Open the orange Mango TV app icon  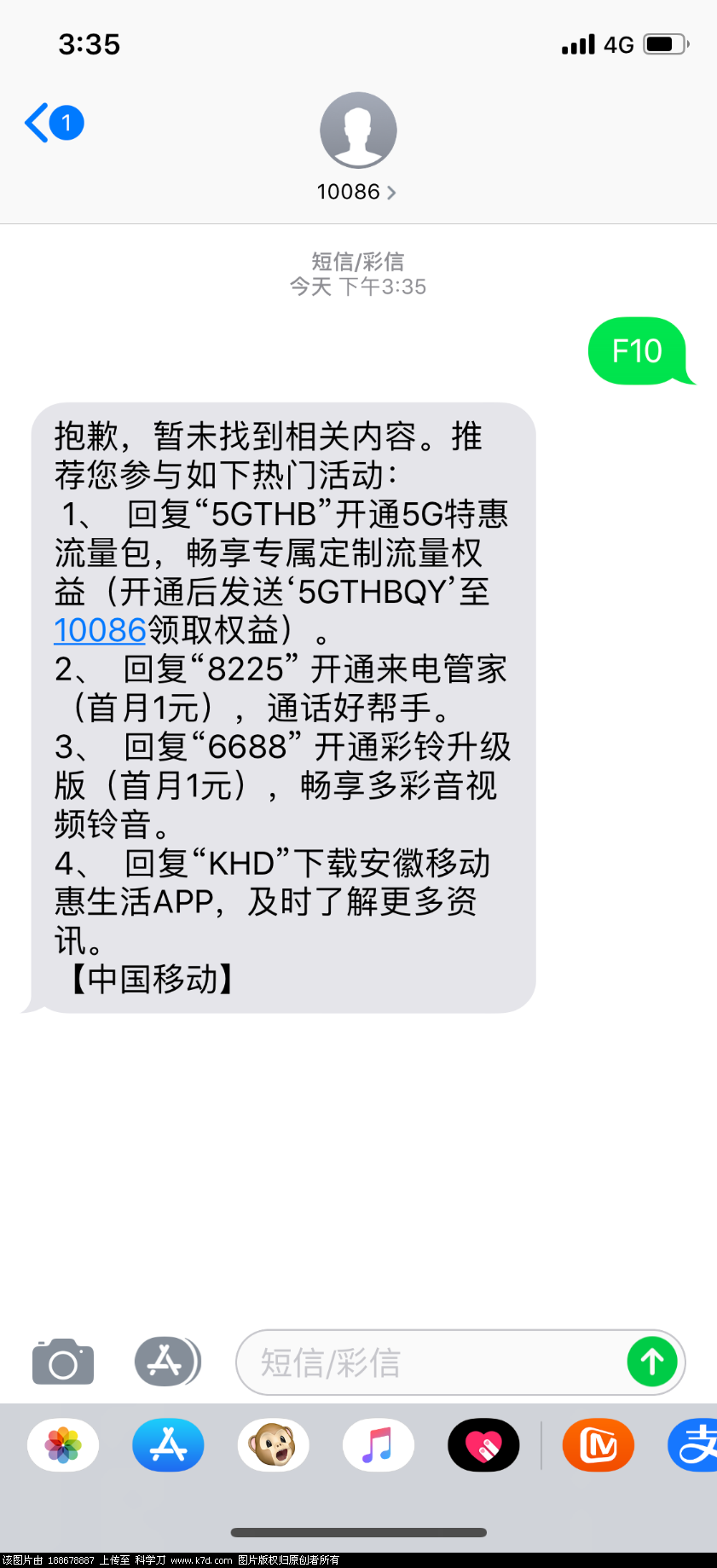click(598, 1445)
